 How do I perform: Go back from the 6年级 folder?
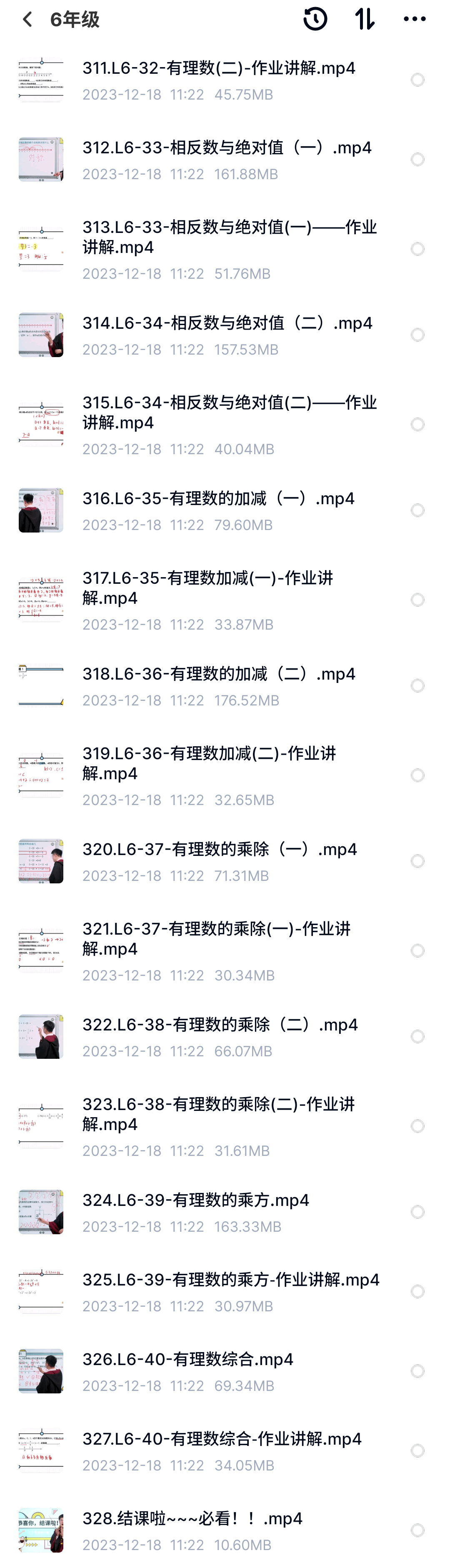click(x=27, y=20)
